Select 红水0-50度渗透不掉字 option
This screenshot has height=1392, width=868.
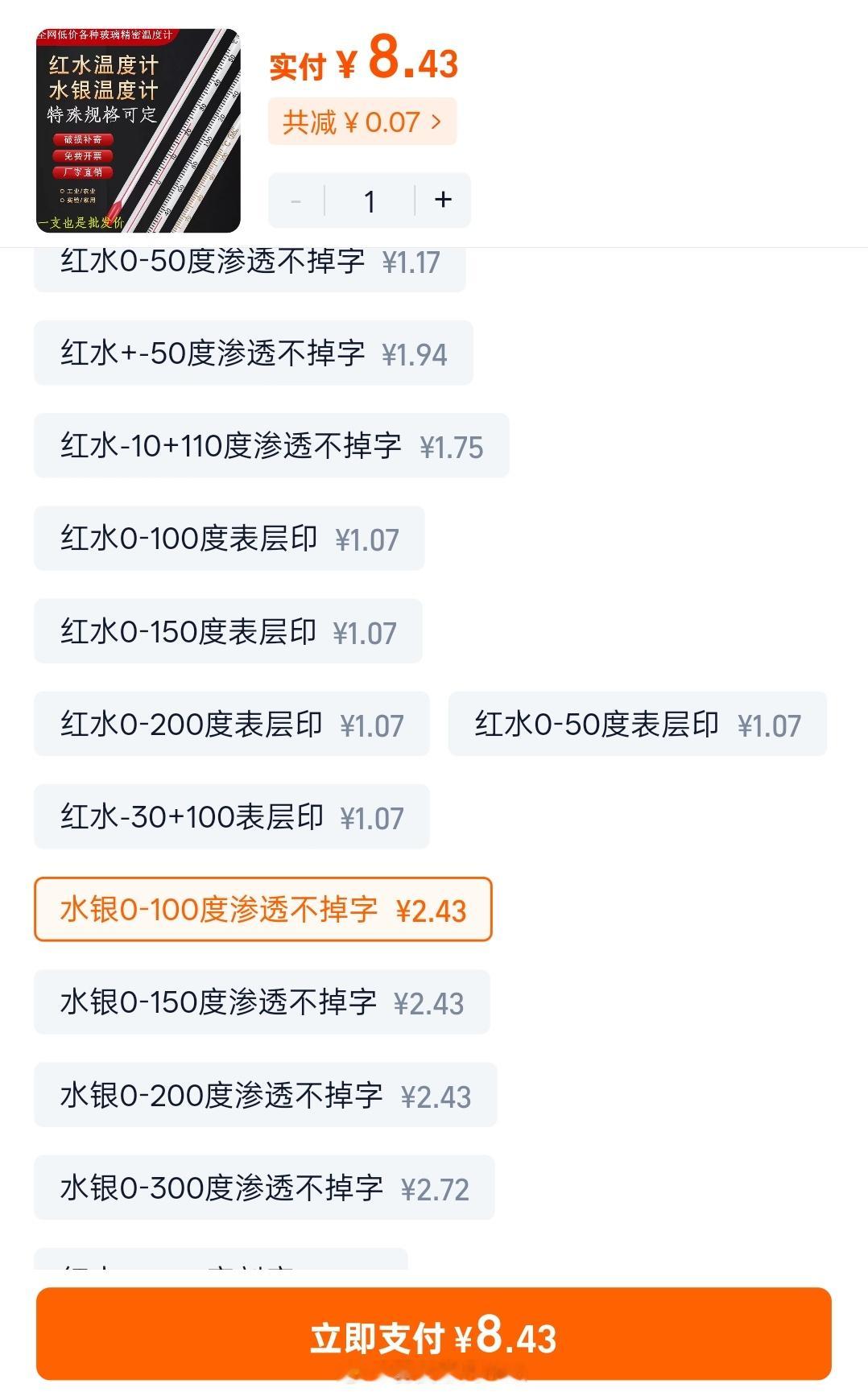pyautogui.click(x=250, y=260)
